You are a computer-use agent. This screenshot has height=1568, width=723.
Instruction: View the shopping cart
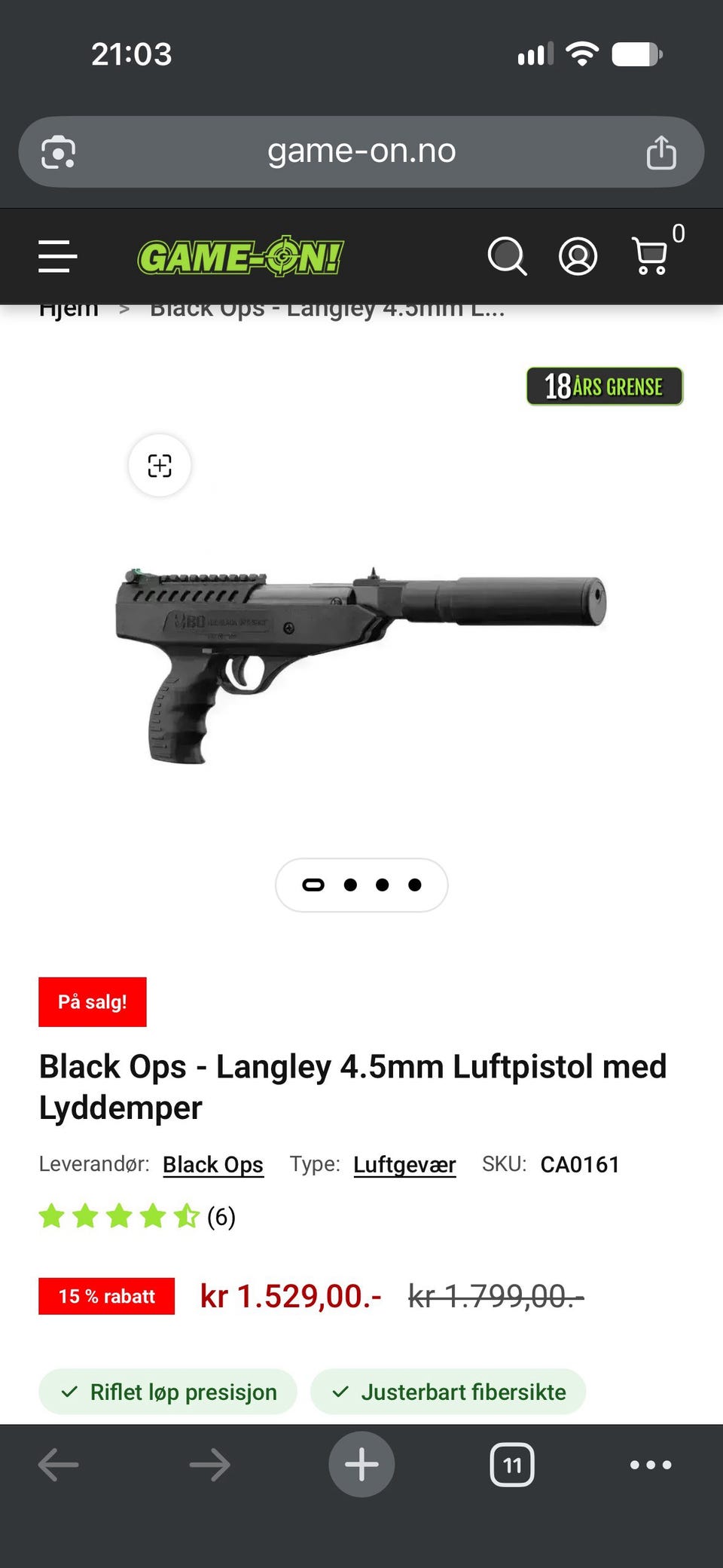[651, 256]
